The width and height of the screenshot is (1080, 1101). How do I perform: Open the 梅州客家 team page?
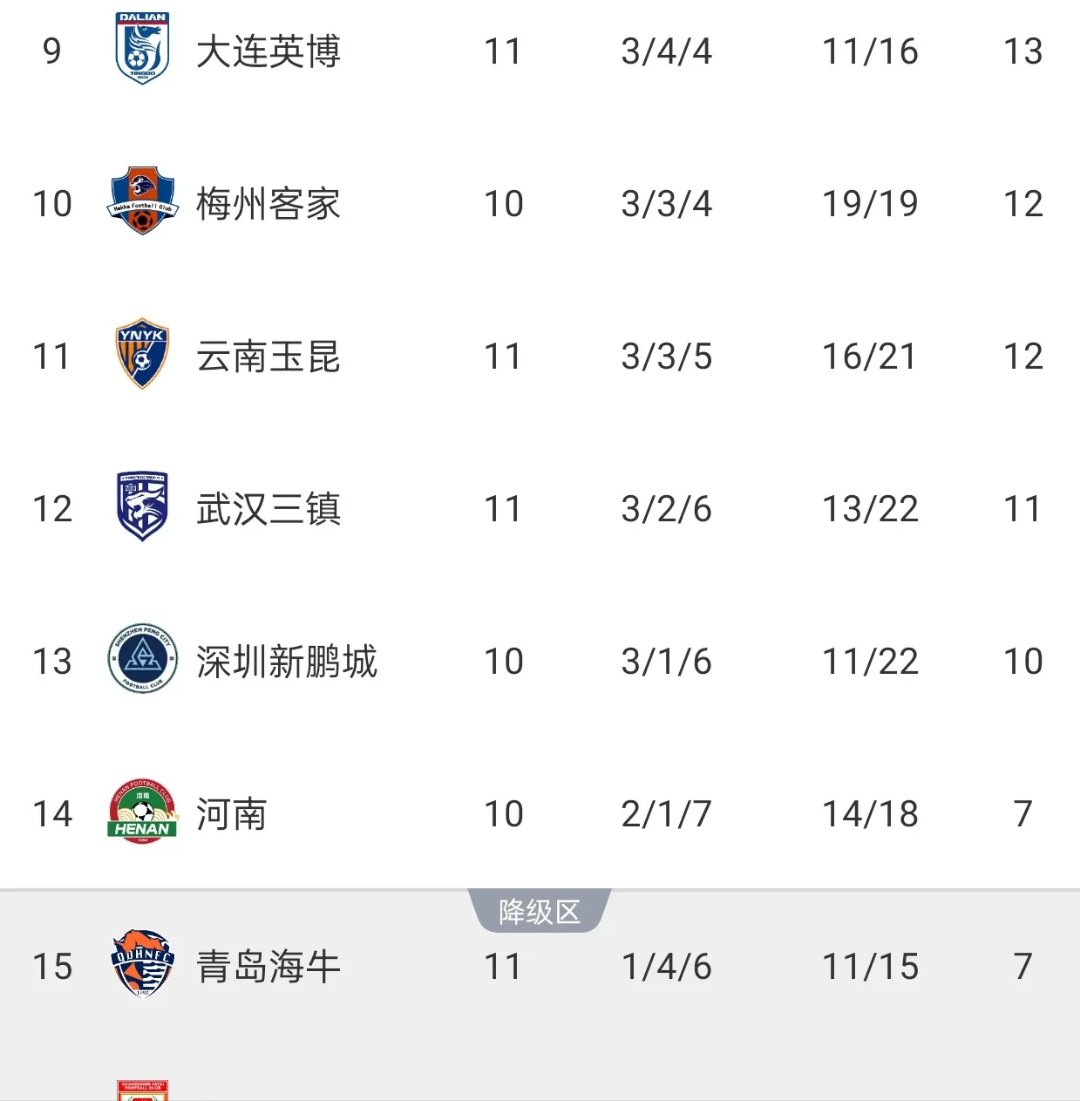click(267, 203)
